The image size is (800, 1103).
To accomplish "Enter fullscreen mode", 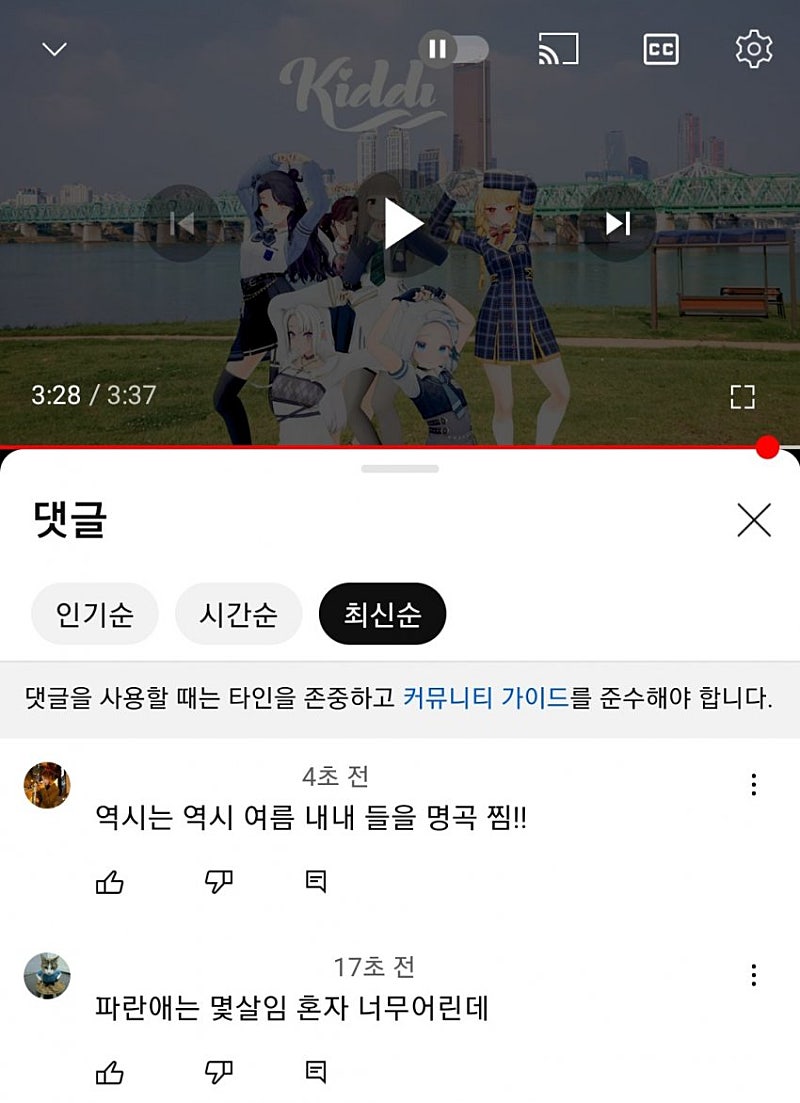I will point(742,396).
